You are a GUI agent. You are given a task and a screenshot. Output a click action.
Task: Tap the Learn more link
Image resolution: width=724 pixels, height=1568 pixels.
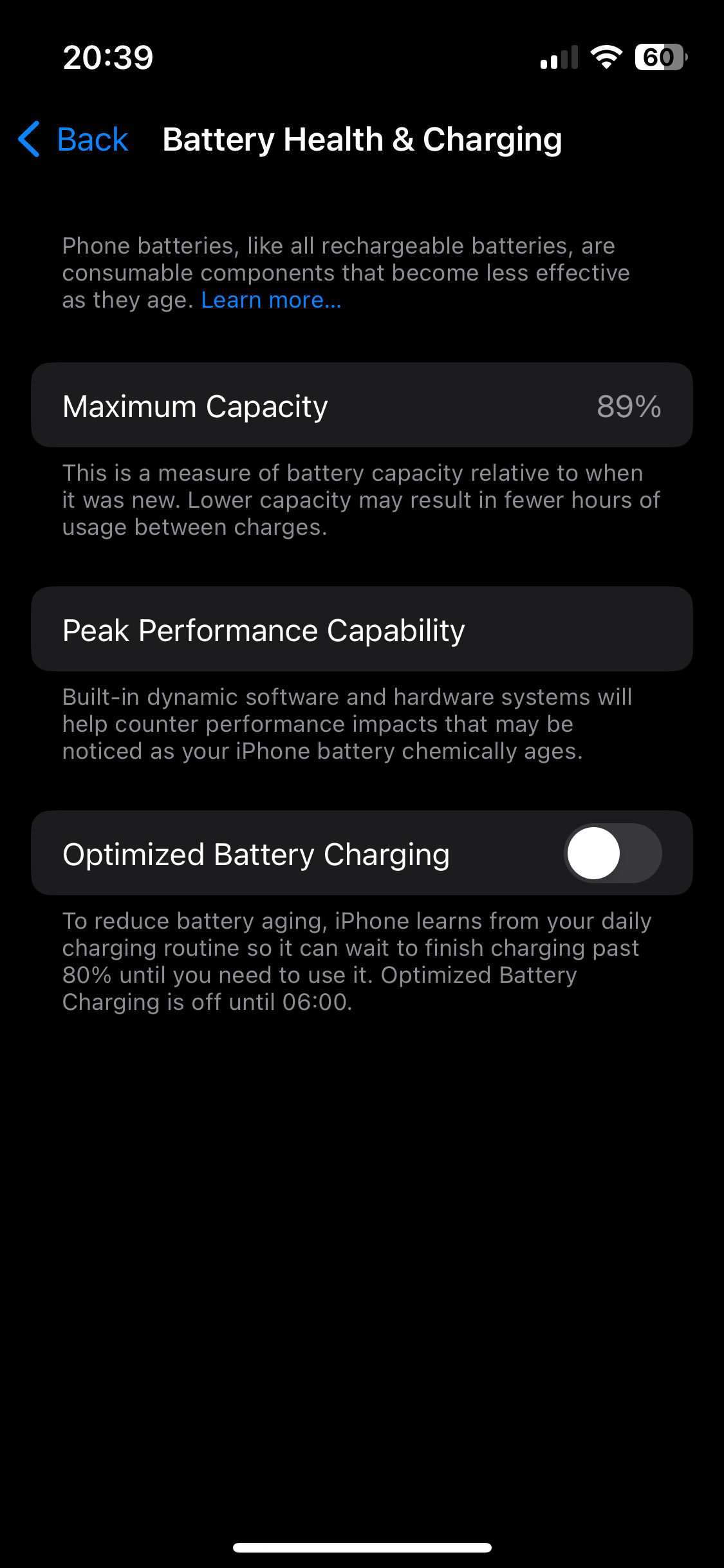270,299
